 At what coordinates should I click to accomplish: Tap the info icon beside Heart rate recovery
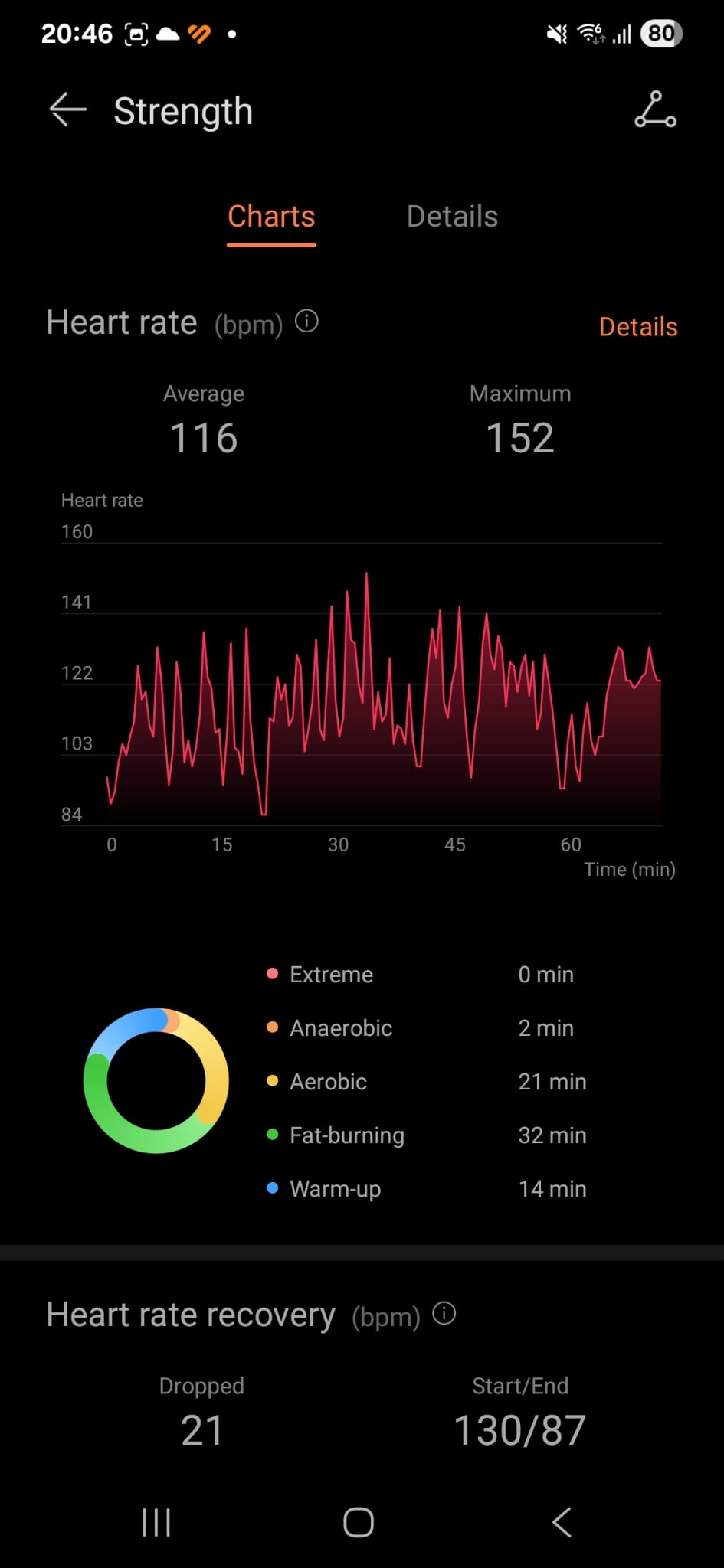tap(444, 1314)
